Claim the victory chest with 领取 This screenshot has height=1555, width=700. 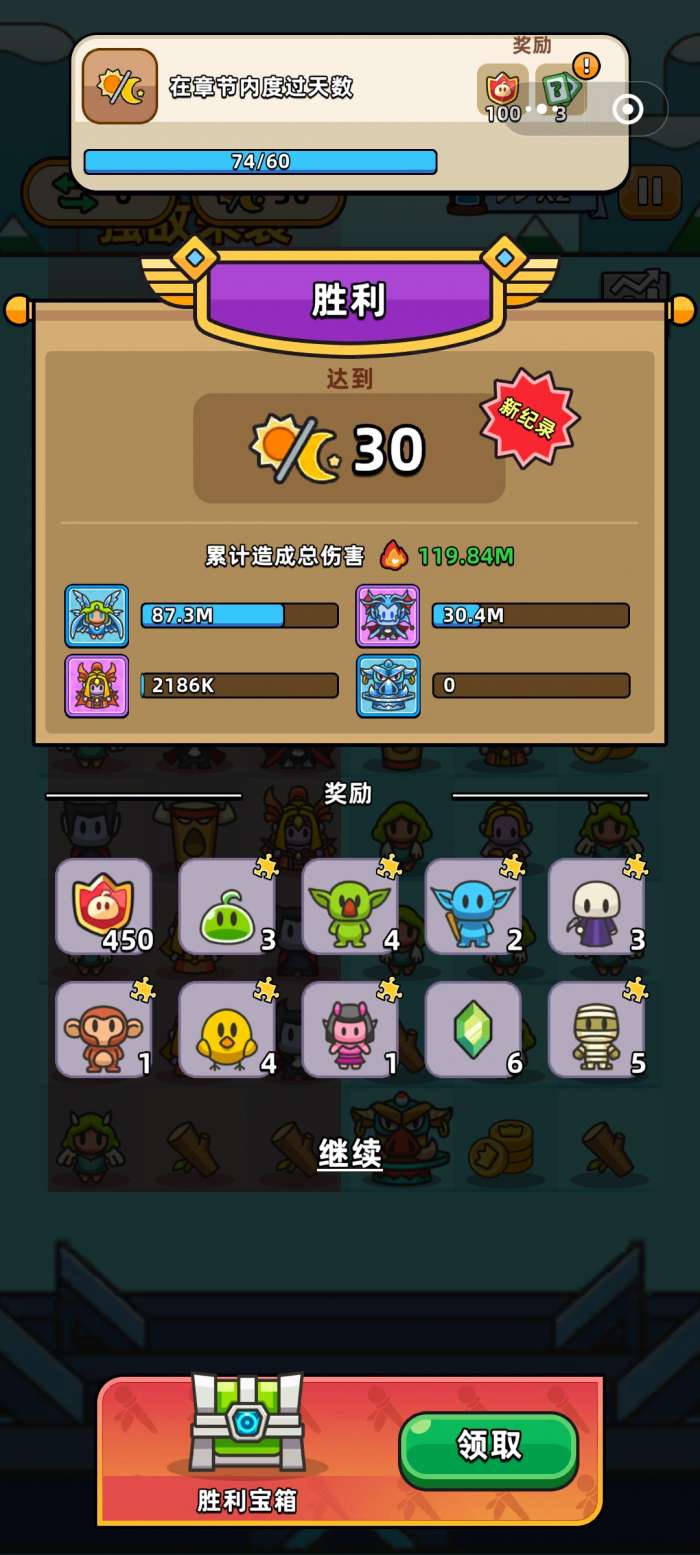pos(488,1446)
